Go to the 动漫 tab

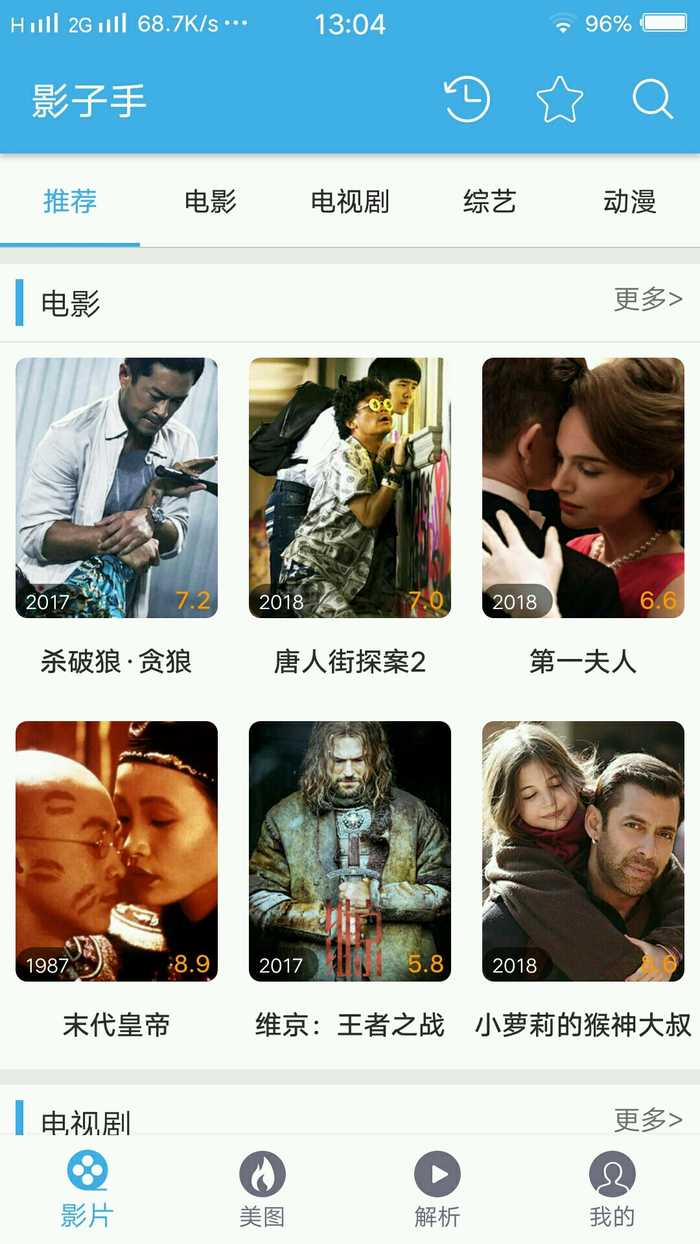tap(630, 202)
